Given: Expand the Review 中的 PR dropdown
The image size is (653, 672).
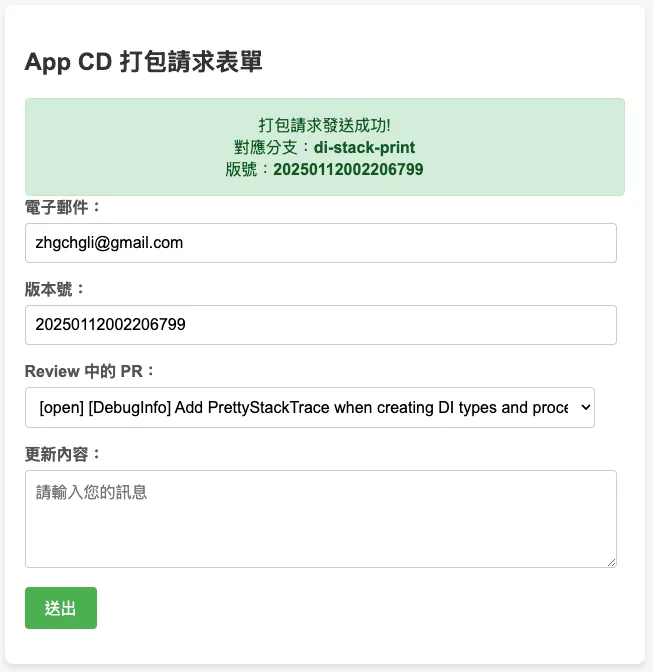Looking at the screenshot, I should click(310, 408).
